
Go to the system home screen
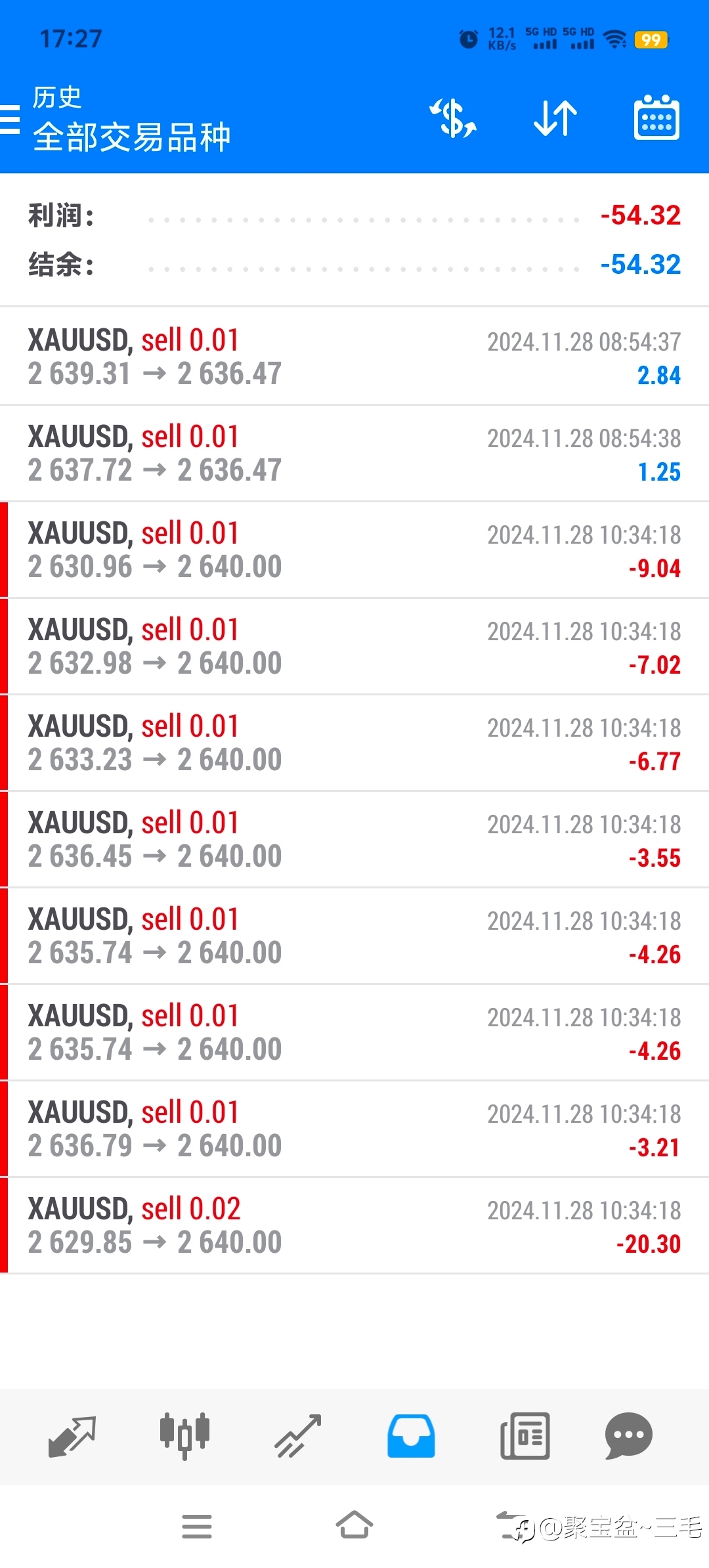pyautogui.click(x=354, y=1525)
